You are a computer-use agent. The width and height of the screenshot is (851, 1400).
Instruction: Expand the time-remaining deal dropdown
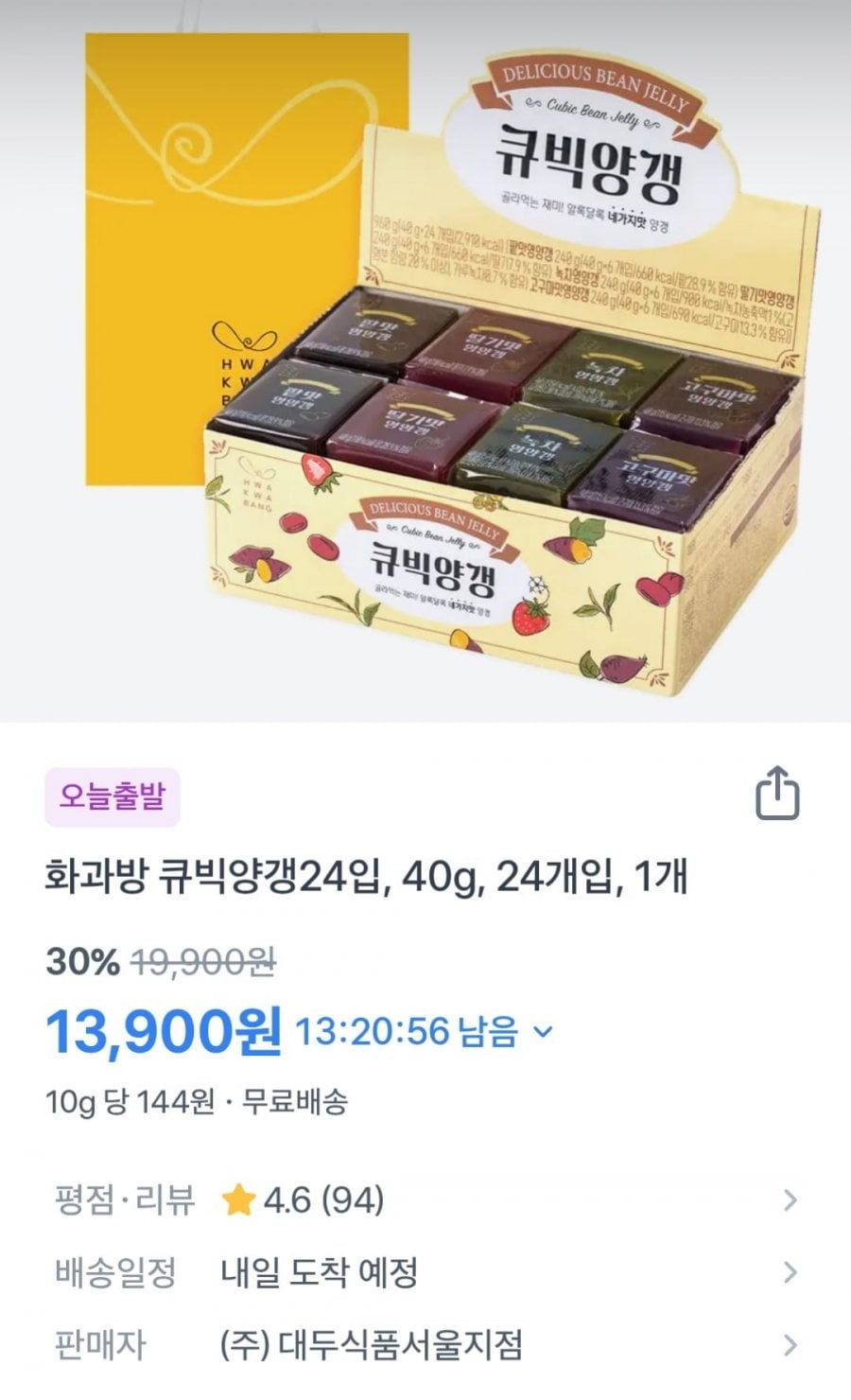543,1032
